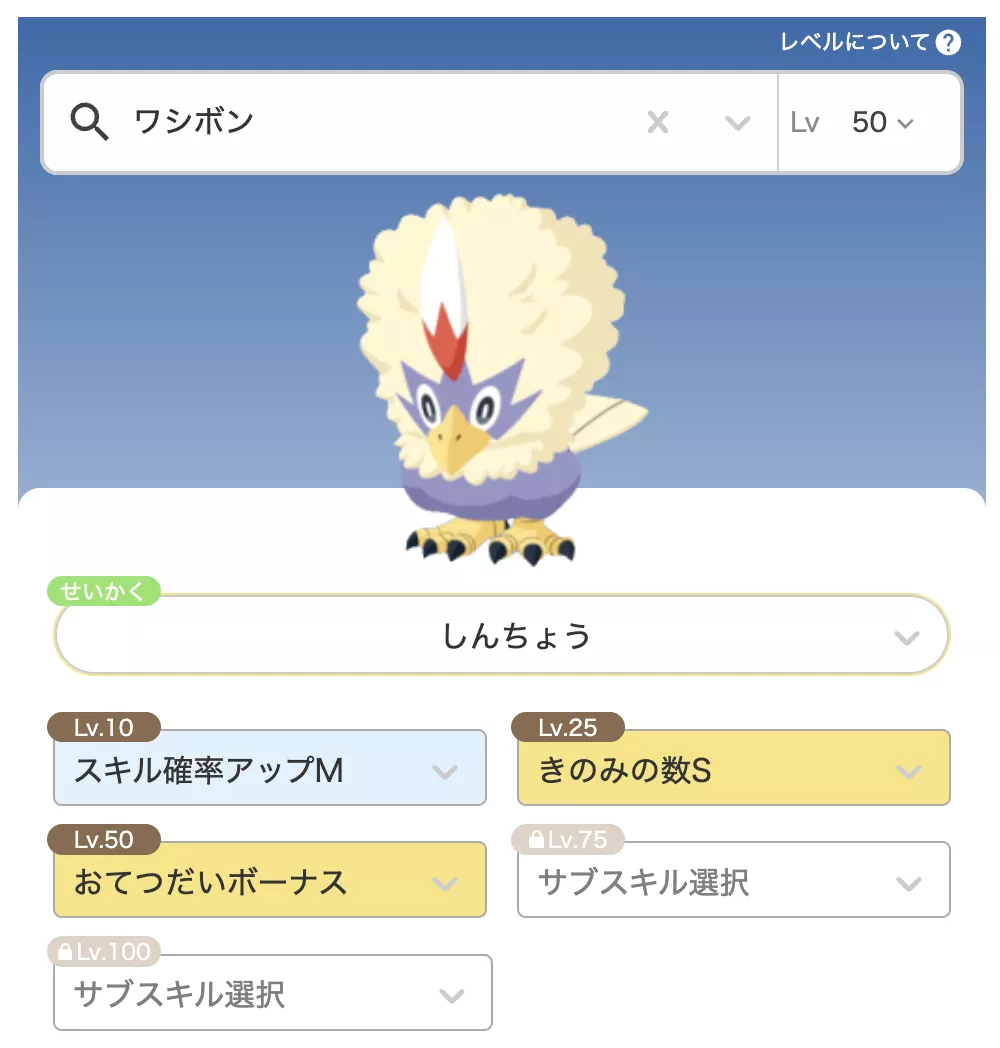Click the magnifying glass search icon

(x=90, y=122)
